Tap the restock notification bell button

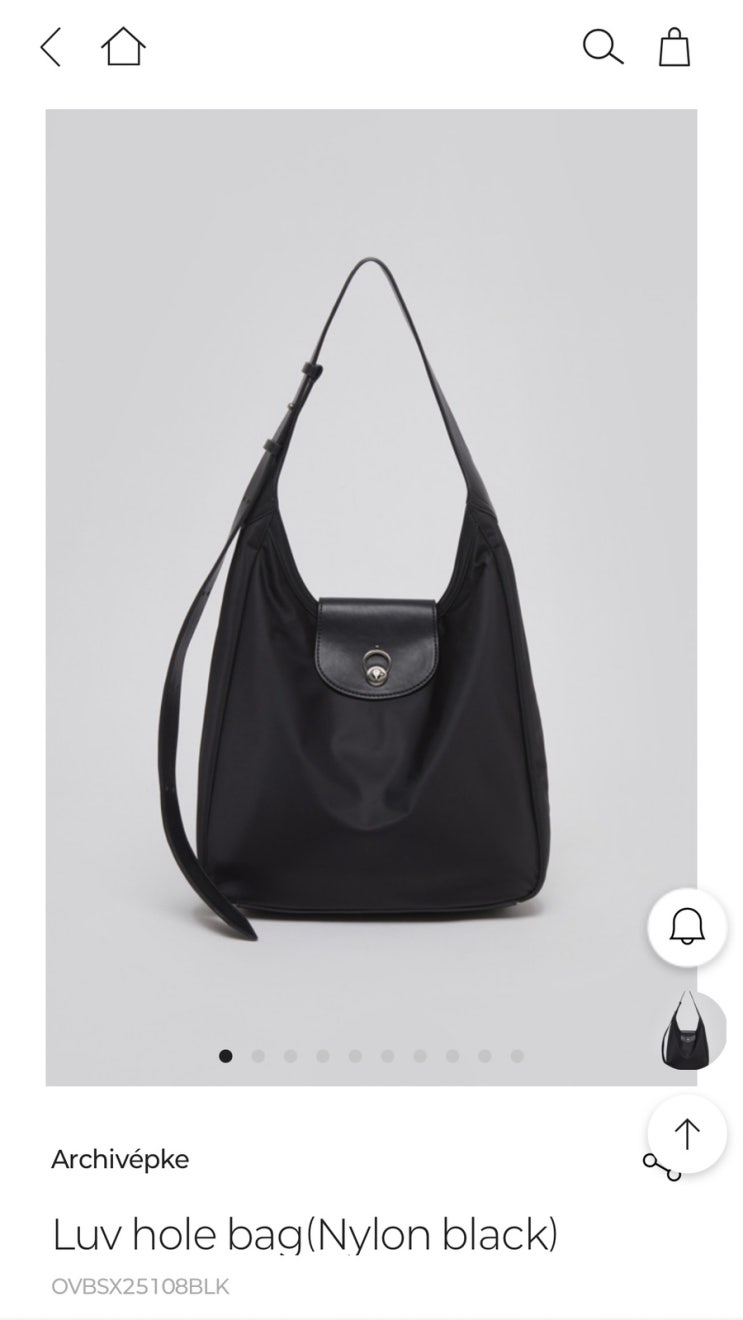click(687, 926)
